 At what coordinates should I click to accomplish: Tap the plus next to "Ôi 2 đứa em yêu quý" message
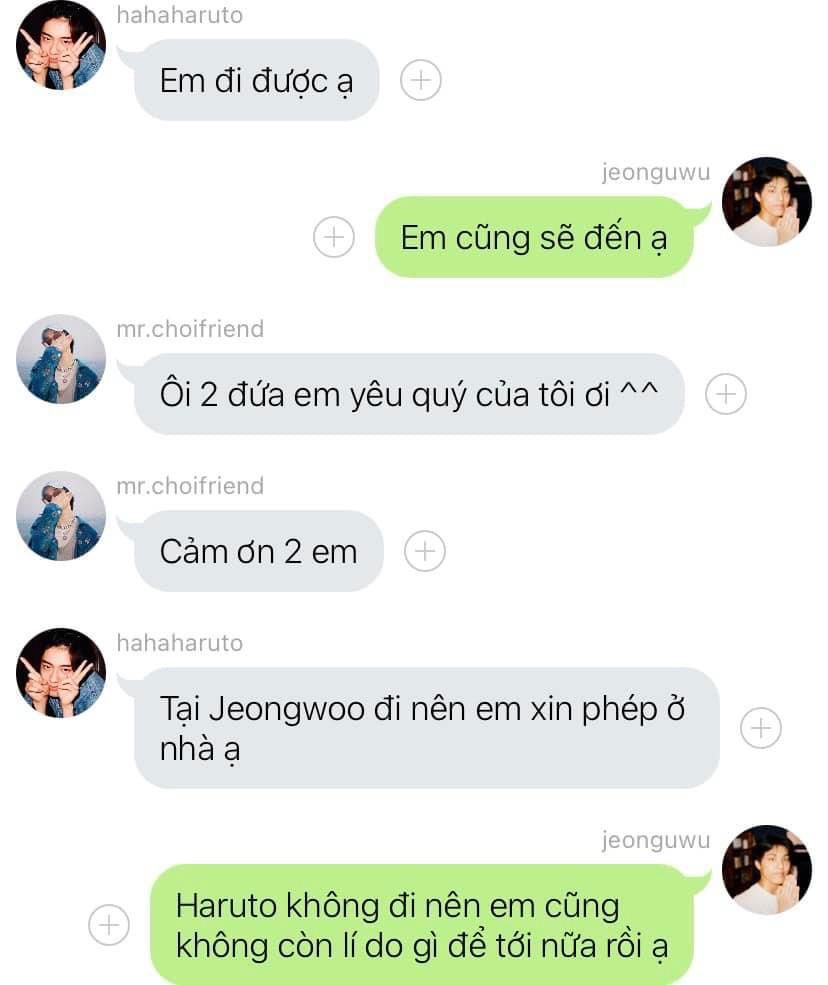(x=726, y=394)
